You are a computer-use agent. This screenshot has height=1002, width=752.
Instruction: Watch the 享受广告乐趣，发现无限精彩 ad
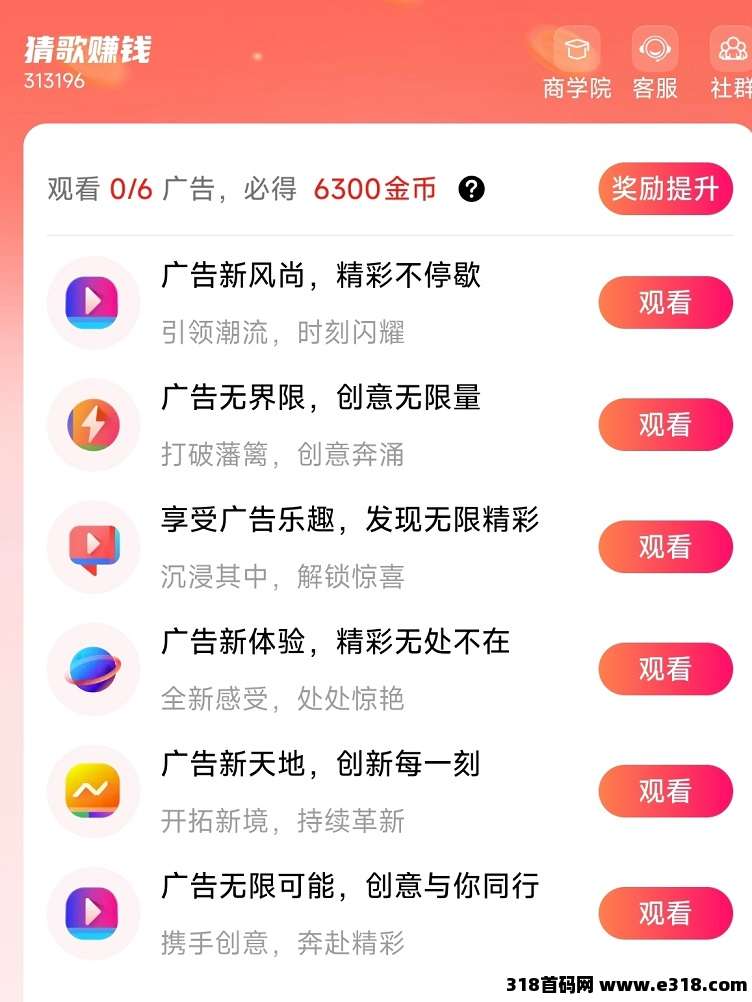(665, 546)
